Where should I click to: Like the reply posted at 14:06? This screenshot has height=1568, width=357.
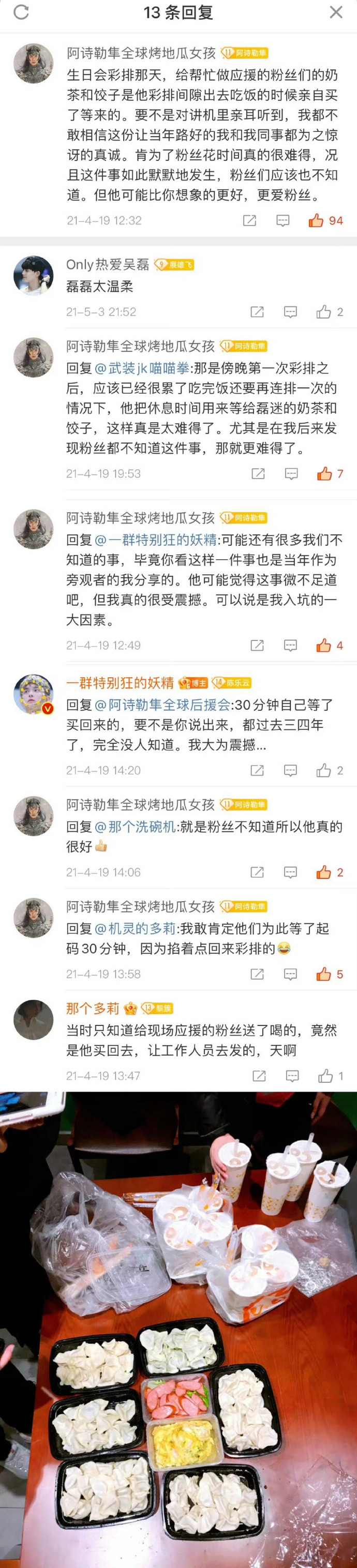coord(323,872)
